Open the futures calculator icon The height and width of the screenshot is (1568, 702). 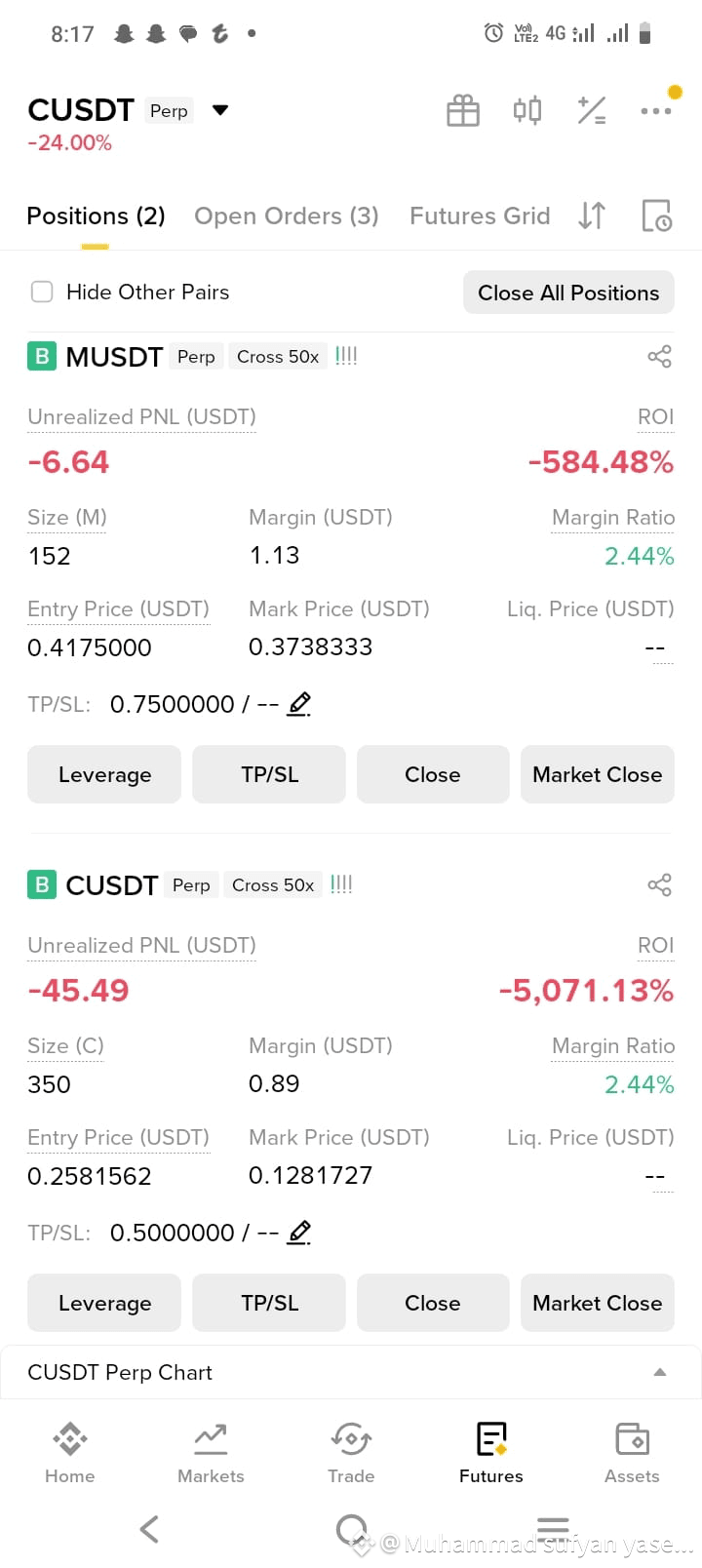(x=592, y=110)
